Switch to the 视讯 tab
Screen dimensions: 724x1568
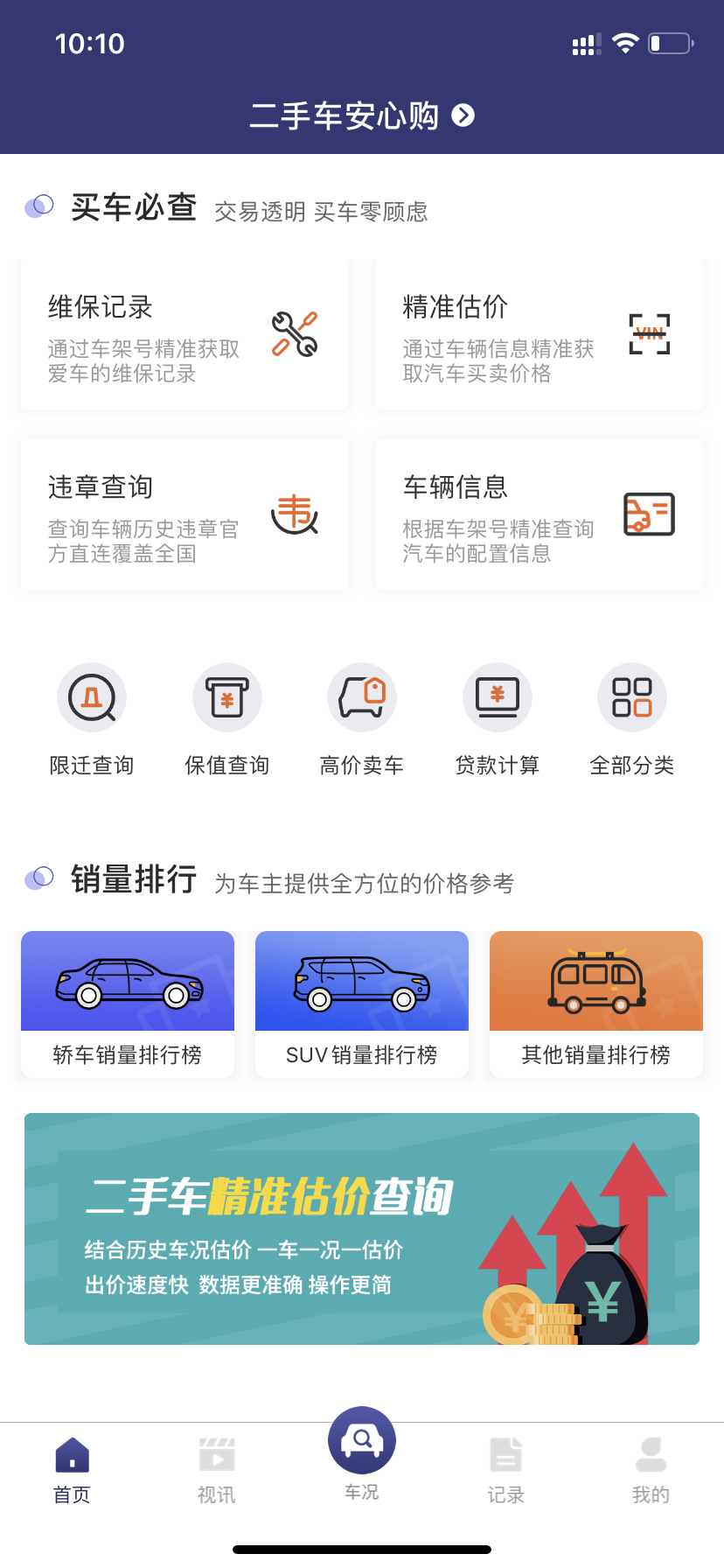(217, 1470)
